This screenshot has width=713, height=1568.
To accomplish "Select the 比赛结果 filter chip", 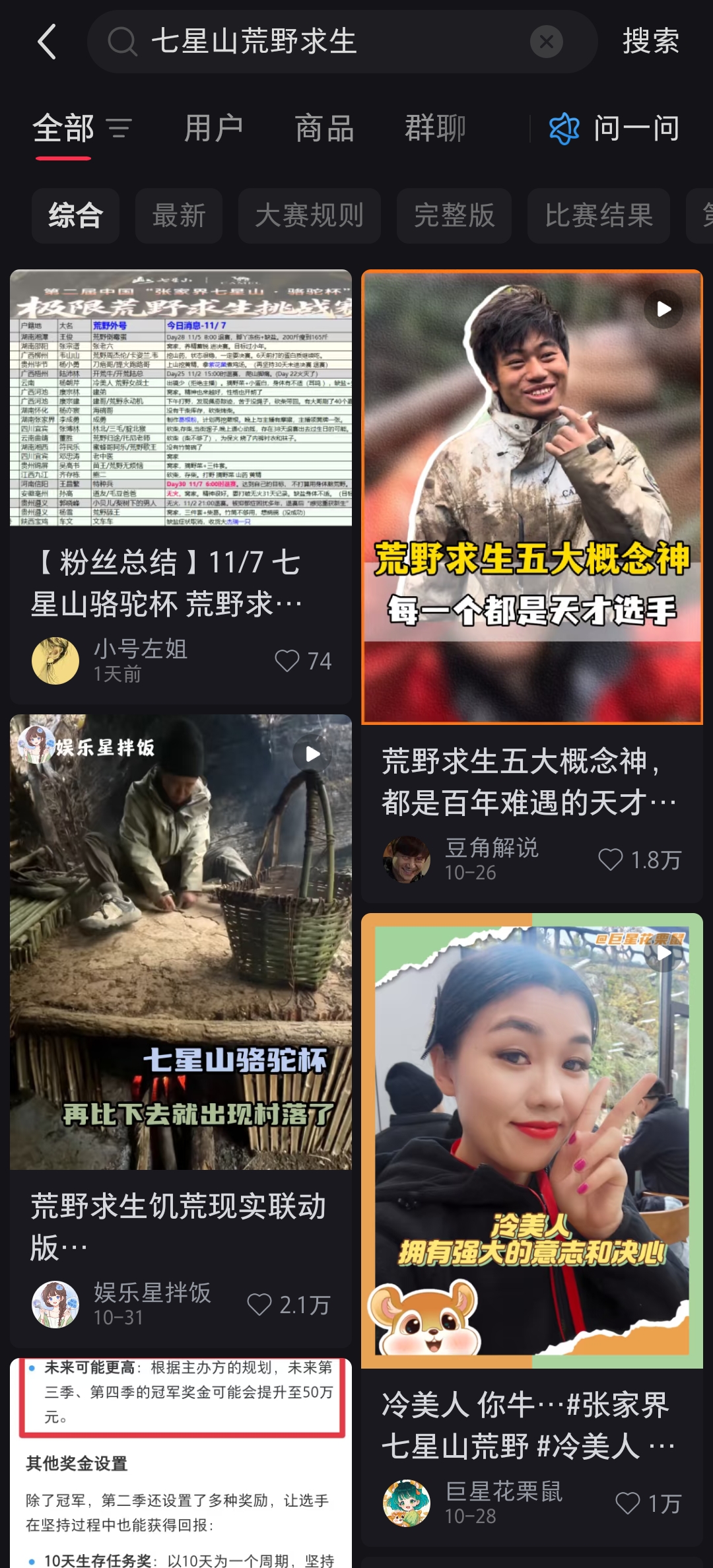I will pos(598,216).
